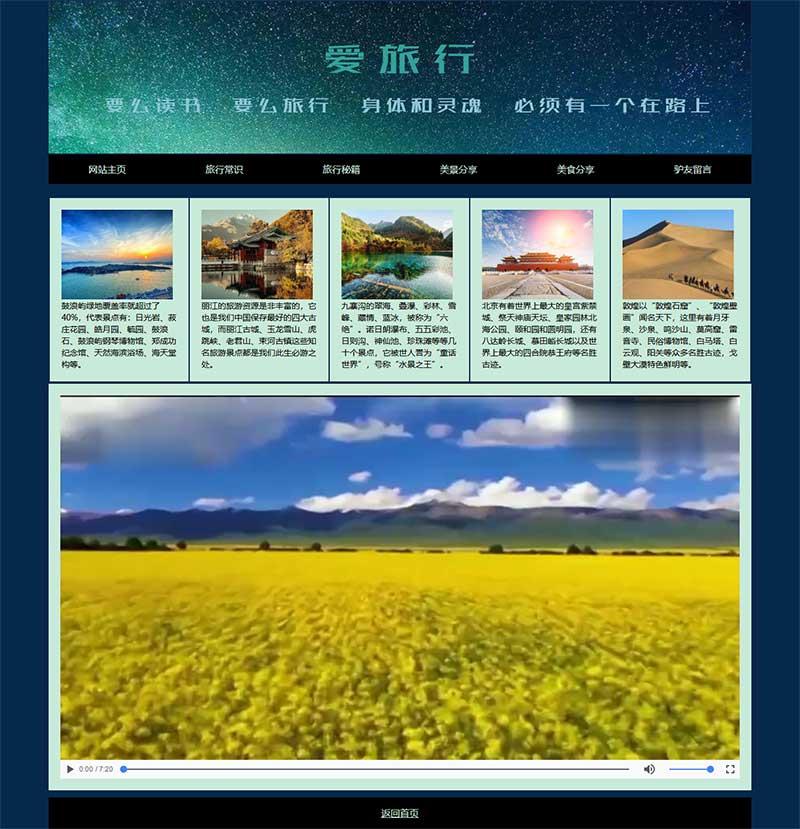Screen dimensions: 800x829
Task: Open 美食分享 in the nav bar
Action: [x=575, y=170]
